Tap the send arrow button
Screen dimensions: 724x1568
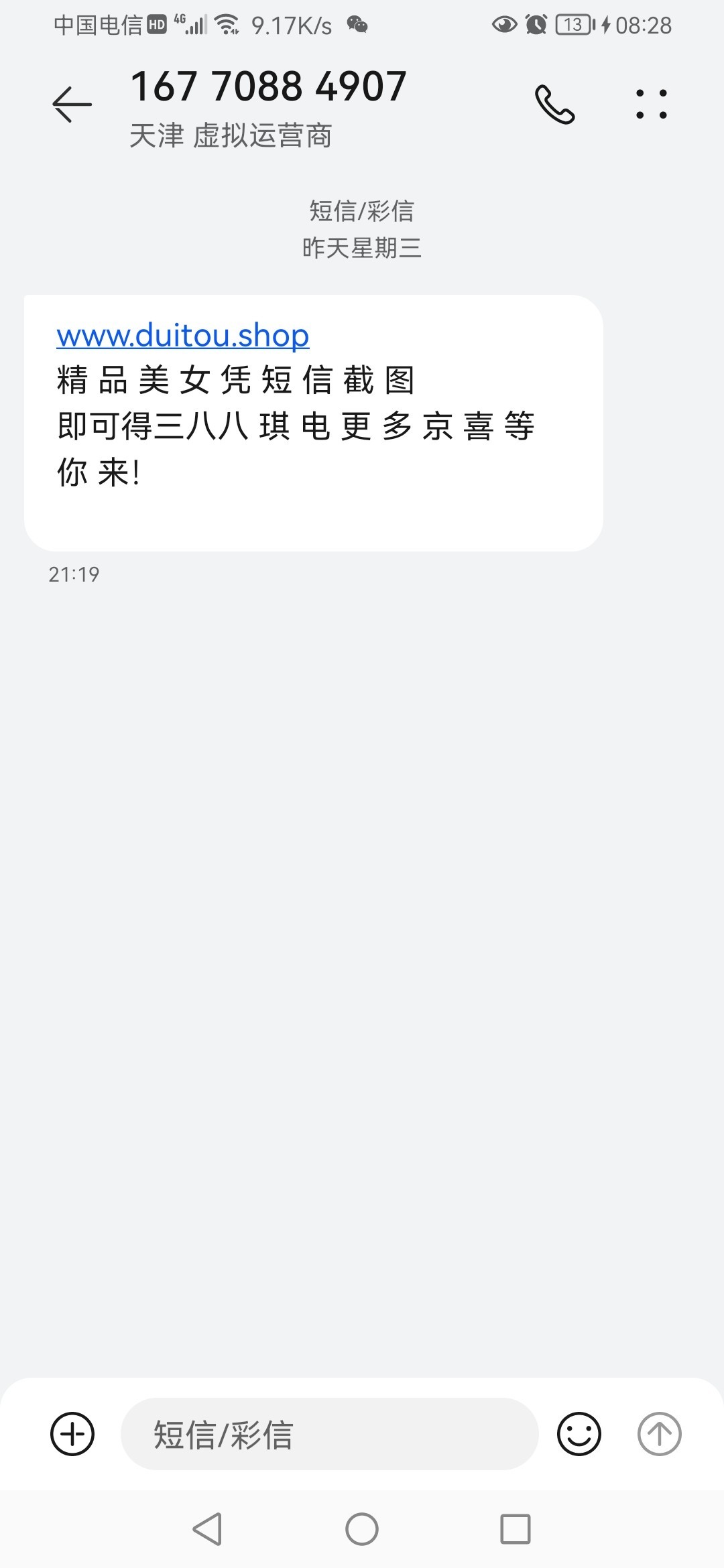point(659,1434)
